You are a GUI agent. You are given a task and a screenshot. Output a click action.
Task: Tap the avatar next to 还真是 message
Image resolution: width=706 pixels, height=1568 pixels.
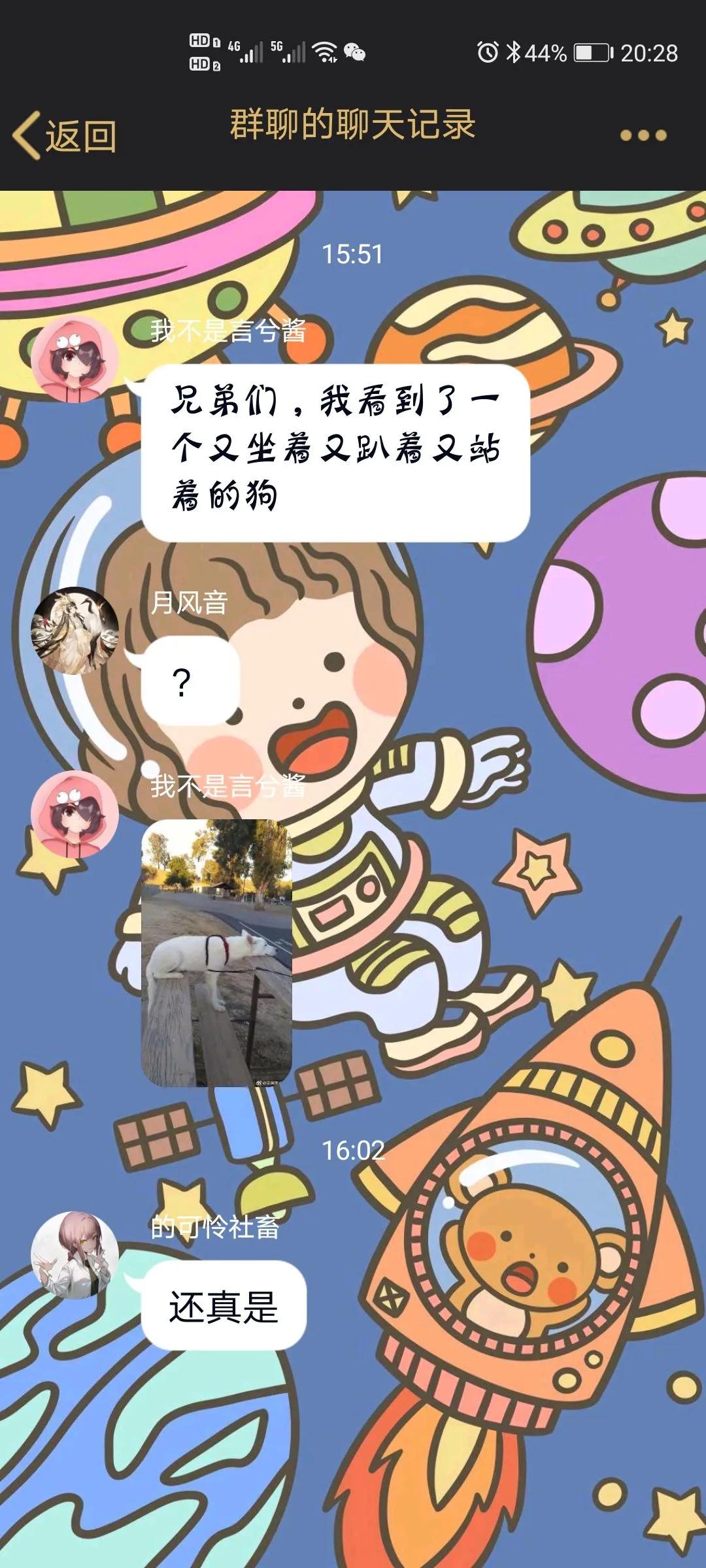point(75,1255)
